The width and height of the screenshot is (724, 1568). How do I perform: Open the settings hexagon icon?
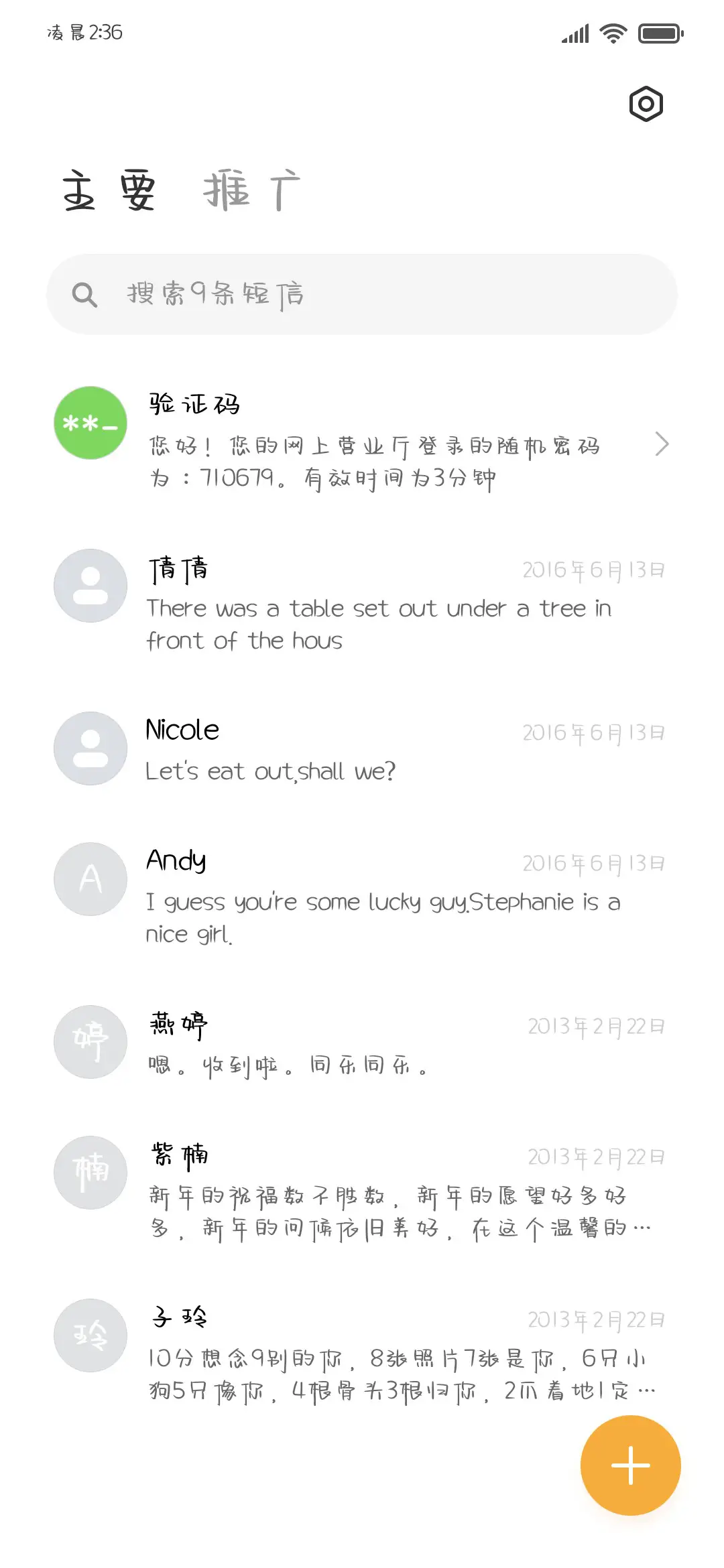tap(646, 104)
